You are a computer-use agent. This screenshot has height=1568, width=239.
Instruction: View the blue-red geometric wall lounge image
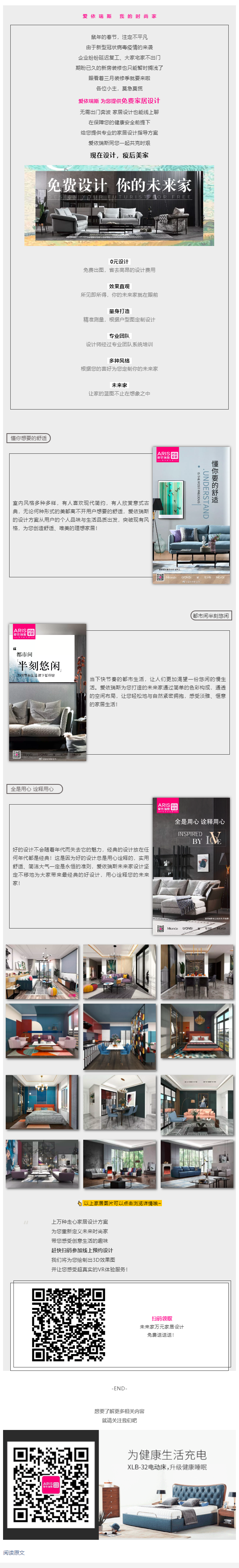click(x=42, y=1037)
